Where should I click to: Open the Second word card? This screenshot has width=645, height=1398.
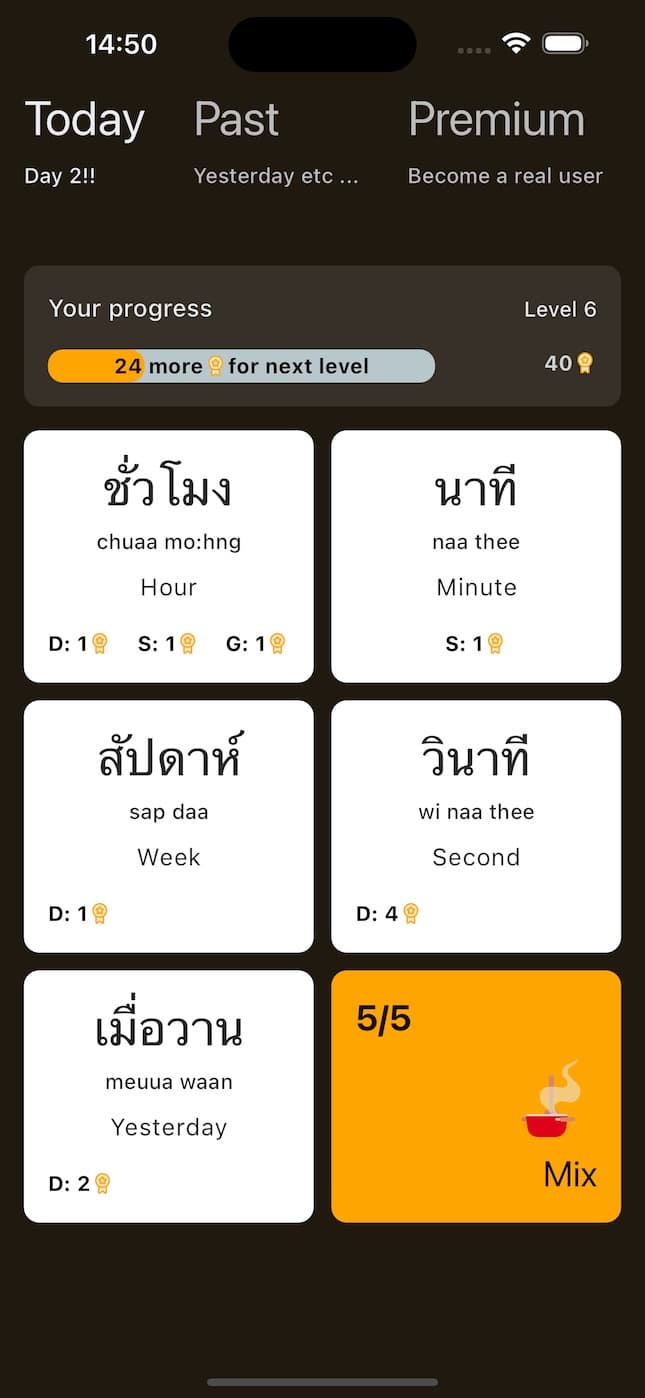click(x=476, y=826)
